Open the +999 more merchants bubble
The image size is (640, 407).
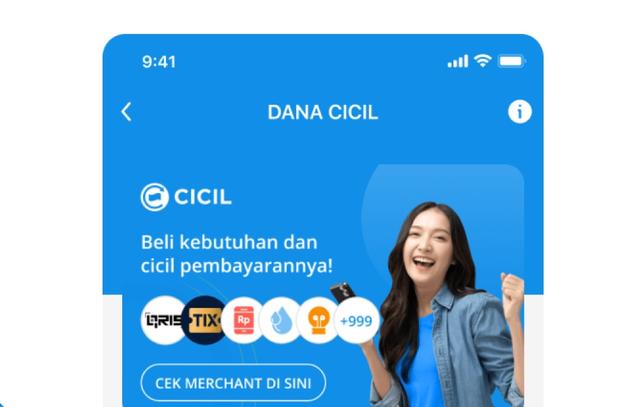[356, 321]
